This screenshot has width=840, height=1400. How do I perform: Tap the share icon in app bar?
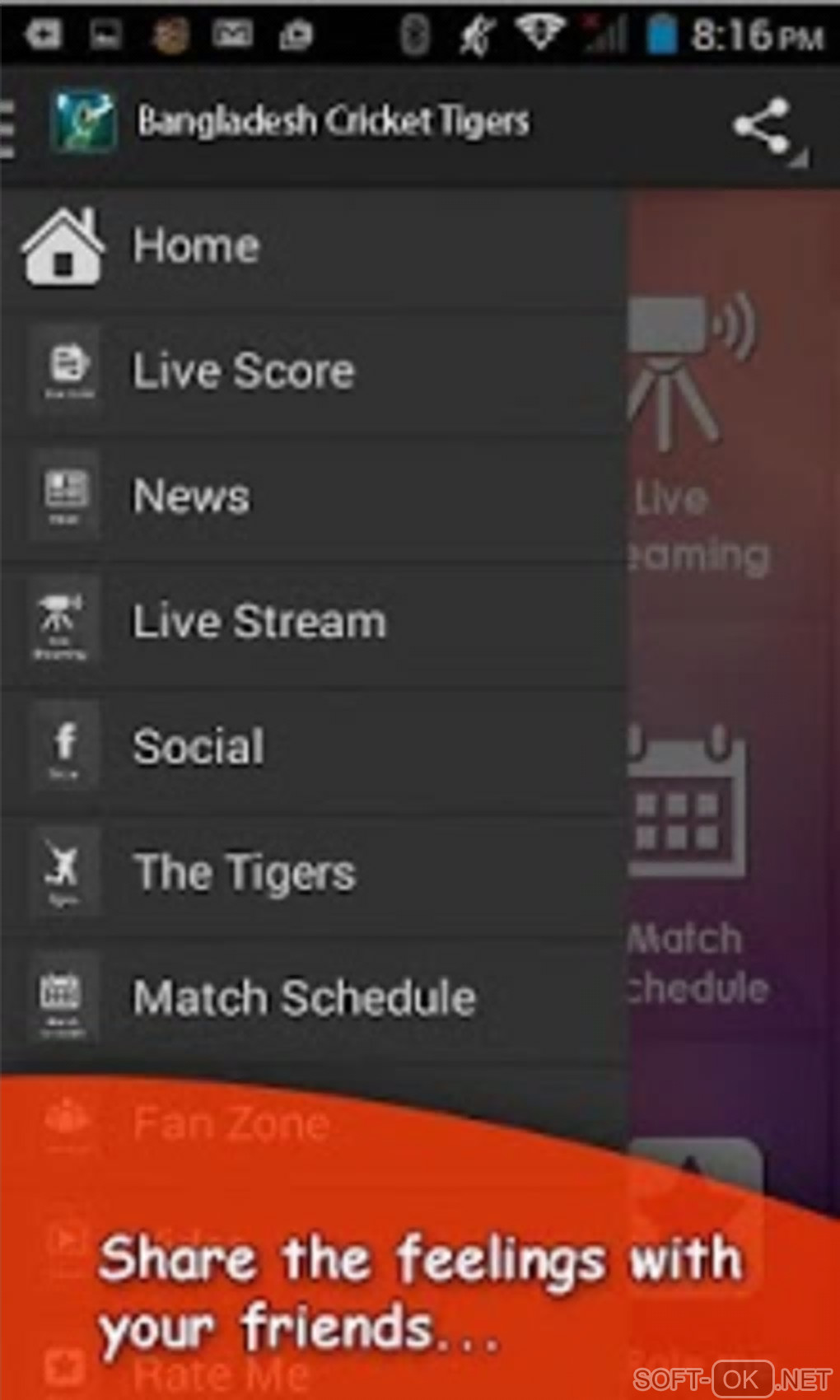pos(763,126)
